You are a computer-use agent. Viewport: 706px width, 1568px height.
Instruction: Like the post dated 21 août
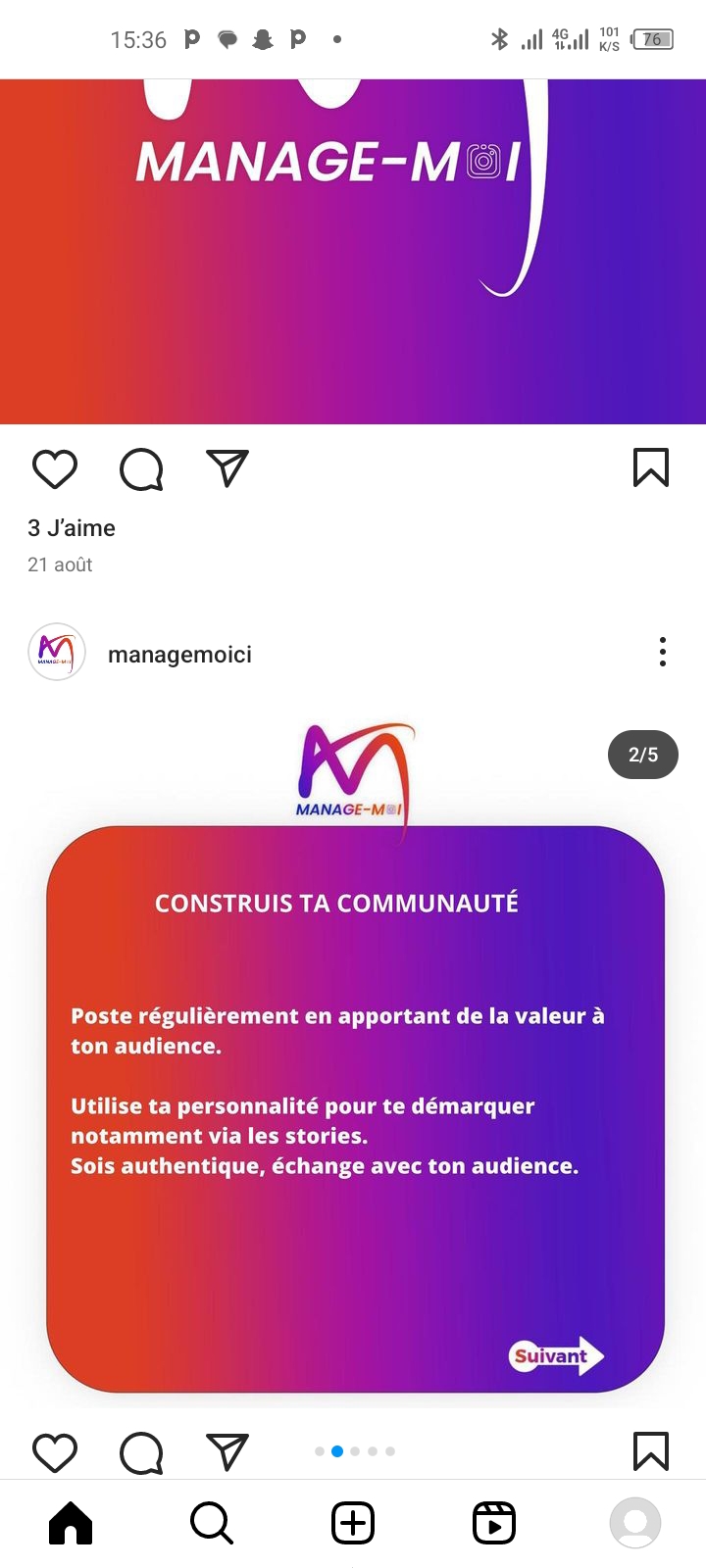[55, 468]
